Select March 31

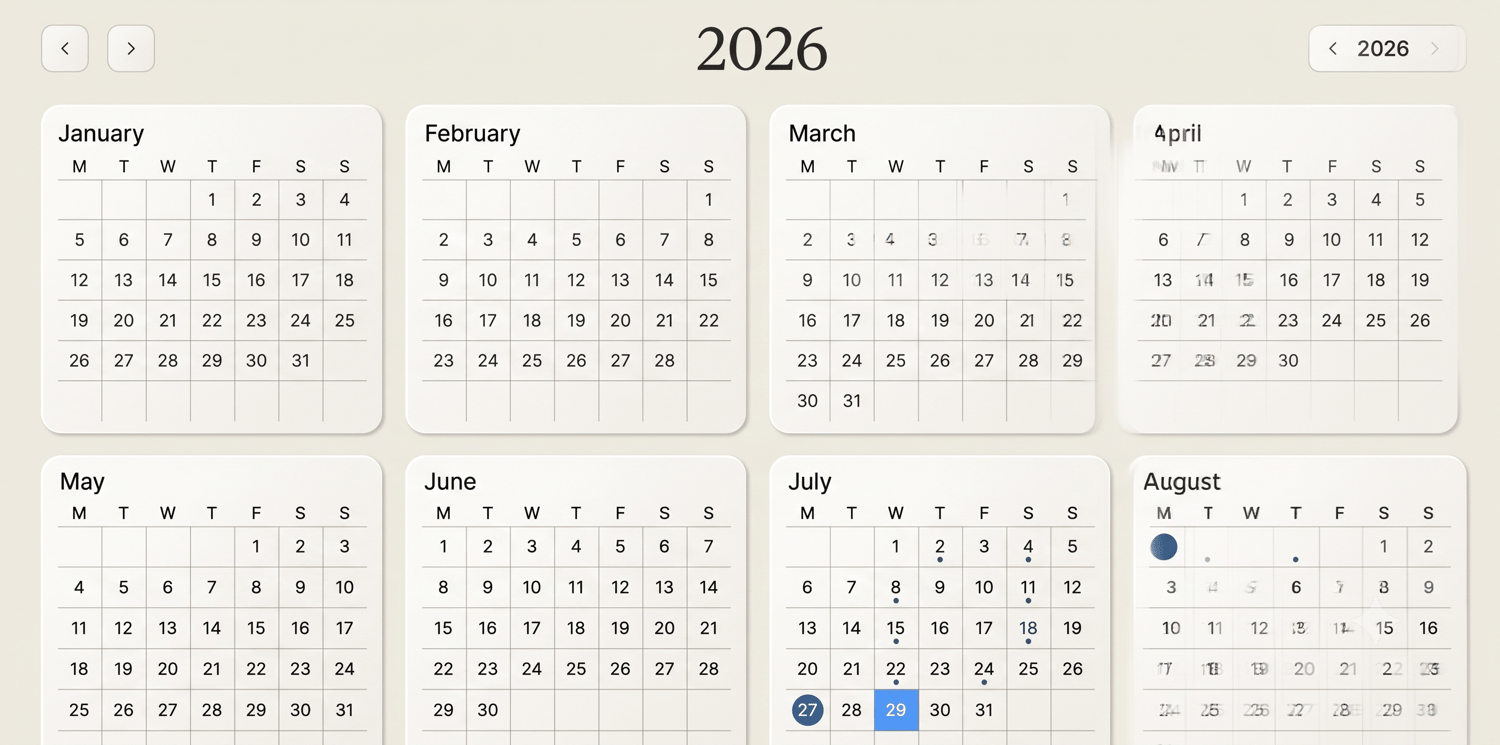[x=852, y=401]
